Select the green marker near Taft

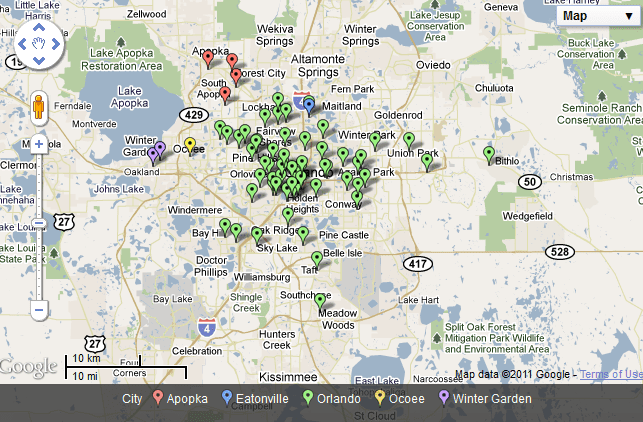click(x=317, y=259)
